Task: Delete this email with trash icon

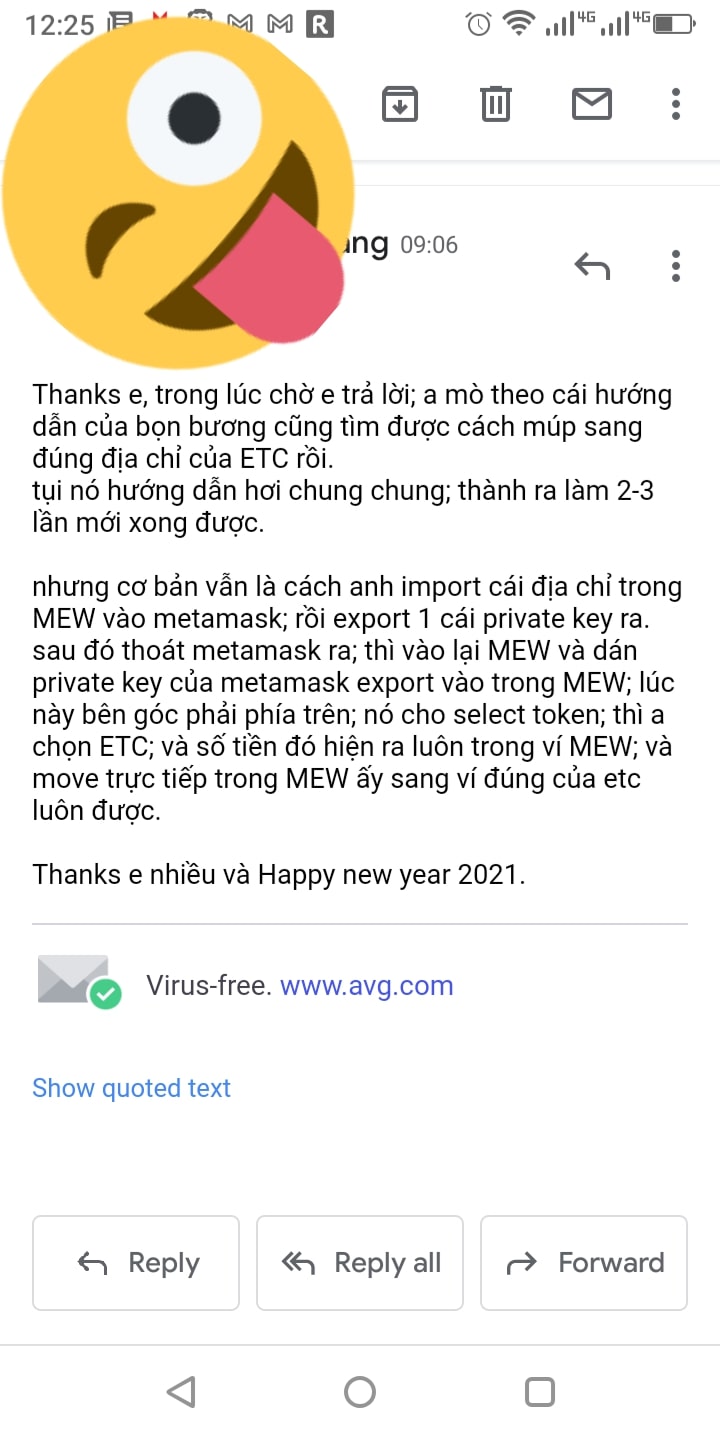Action: (496, 104)
